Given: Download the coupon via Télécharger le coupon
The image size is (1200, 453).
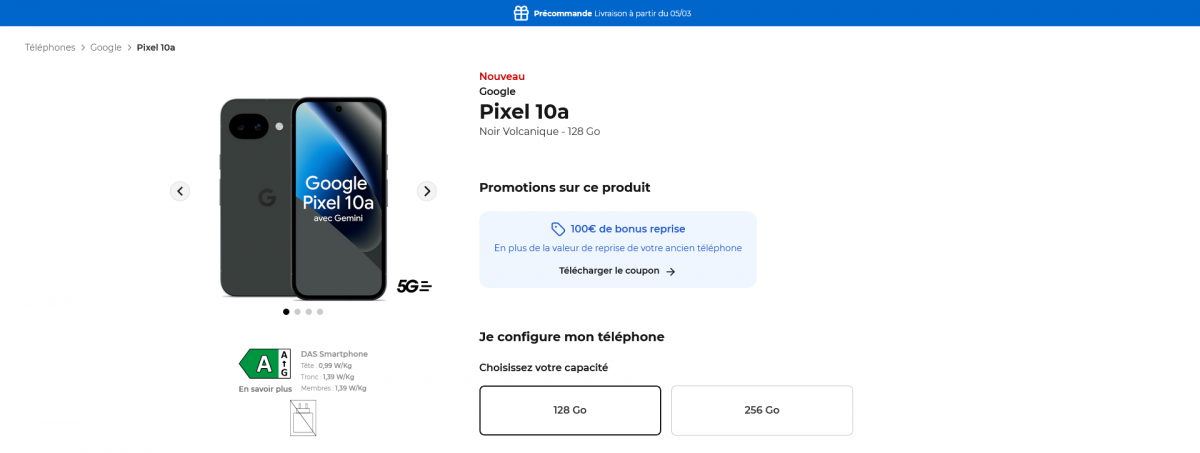Looking at the screenshot, I should [617, 271].
